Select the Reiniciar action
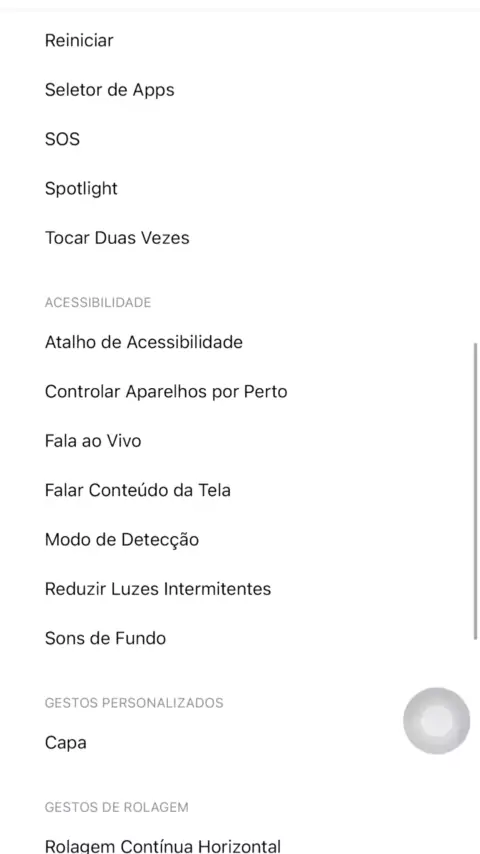Screen dimensions: 480x854 (x=240, y=40)
